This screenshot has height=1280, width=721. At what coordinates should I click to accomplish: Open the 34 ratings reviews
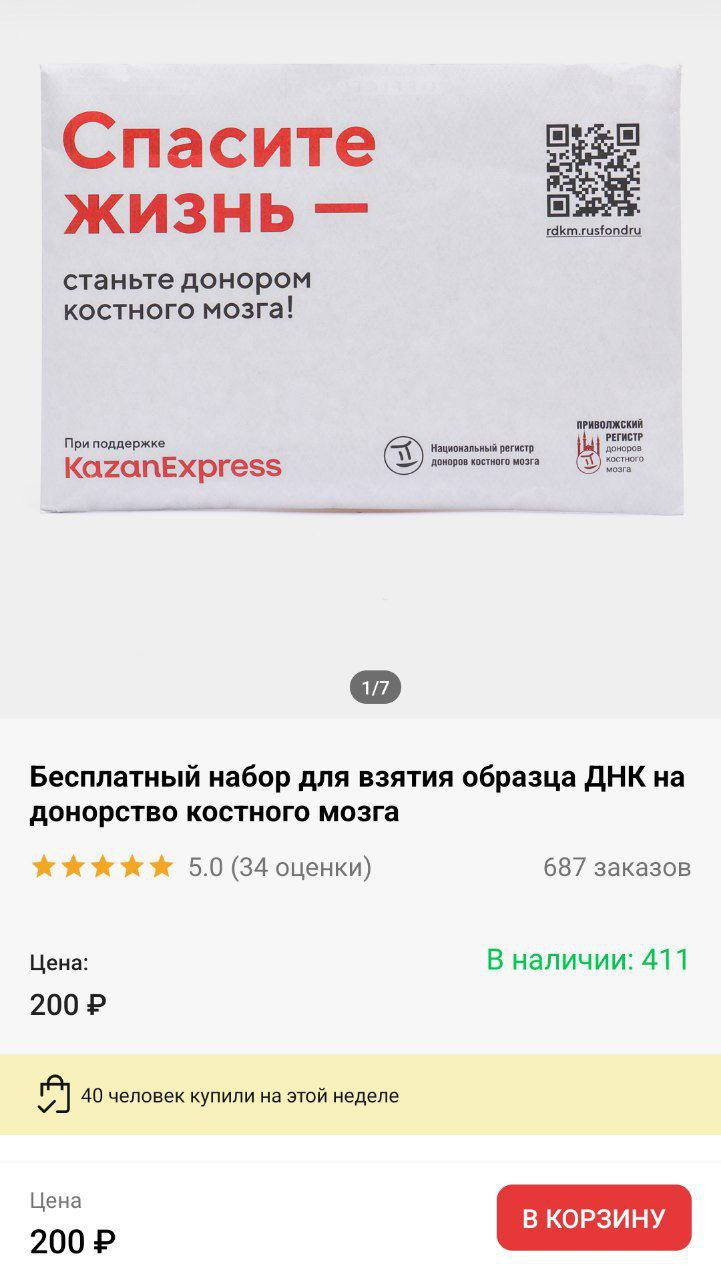279,867
